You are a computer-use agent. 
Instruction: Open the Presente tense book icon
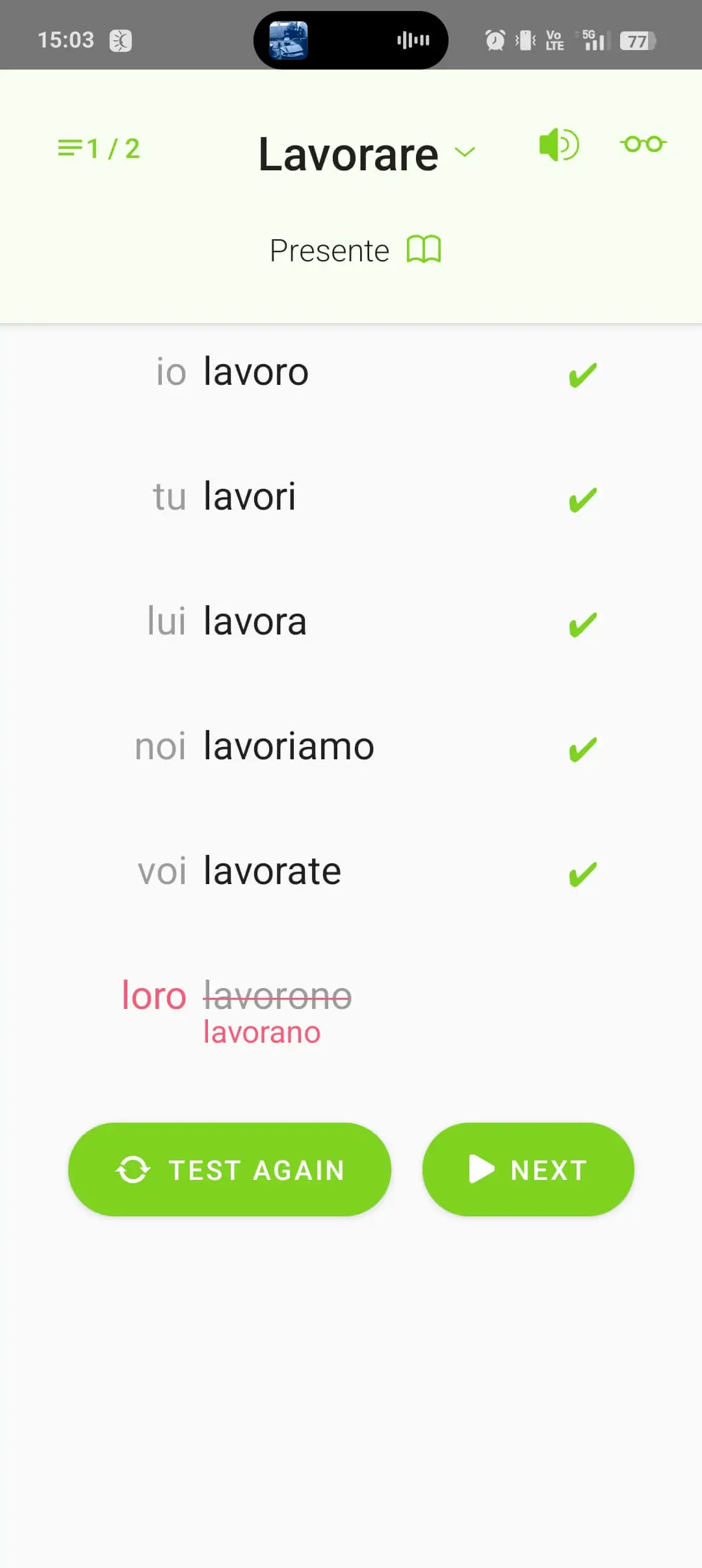pyautogui.click(x=424, y=250)
